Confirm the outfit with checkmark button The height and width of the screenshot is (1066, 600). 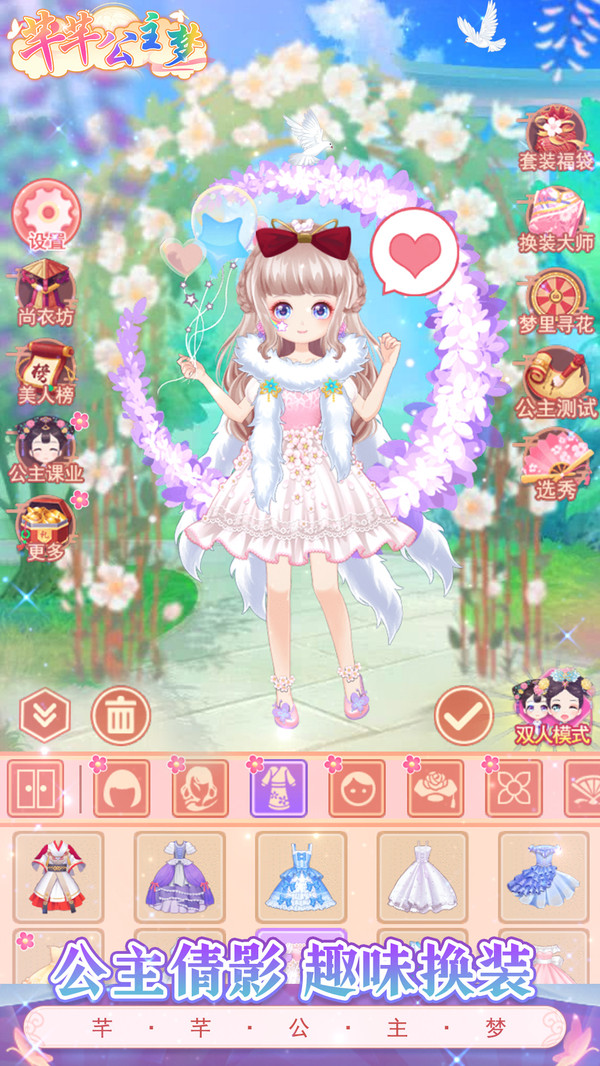[464, 715]
